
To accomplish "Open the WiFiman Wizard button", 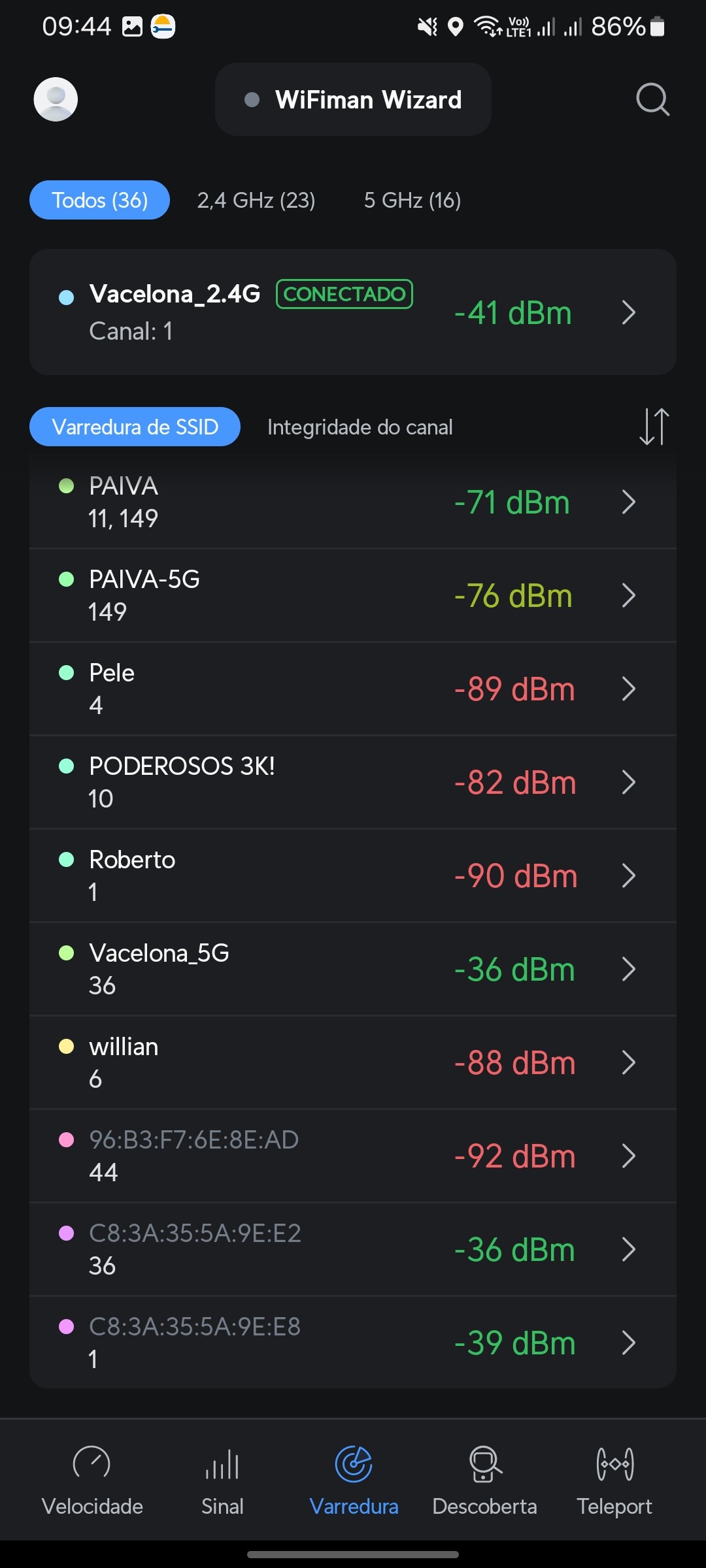I will (x=353, y=99).
